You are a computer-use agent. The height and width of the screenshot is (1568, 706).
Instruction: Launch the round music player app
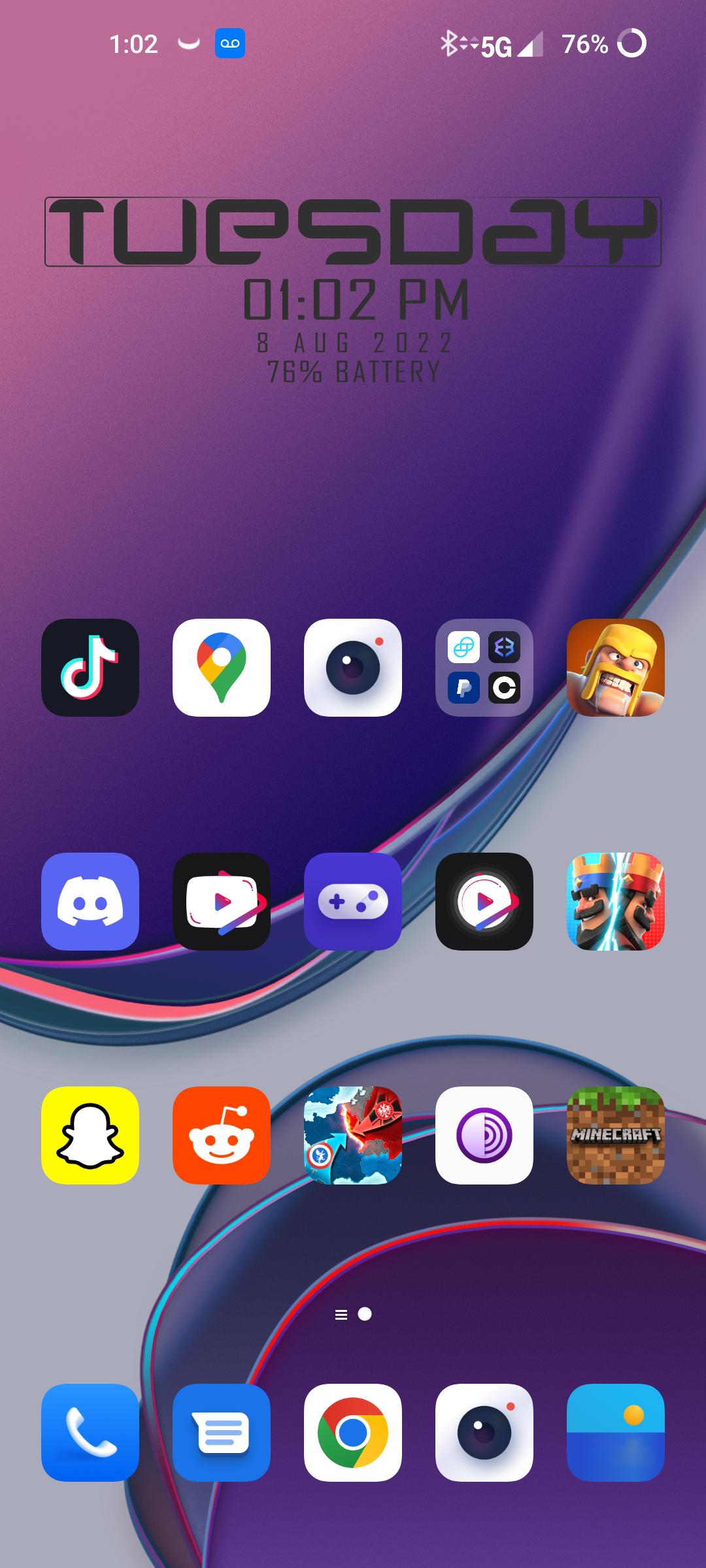pyautogui.click(x=484, y=901)
